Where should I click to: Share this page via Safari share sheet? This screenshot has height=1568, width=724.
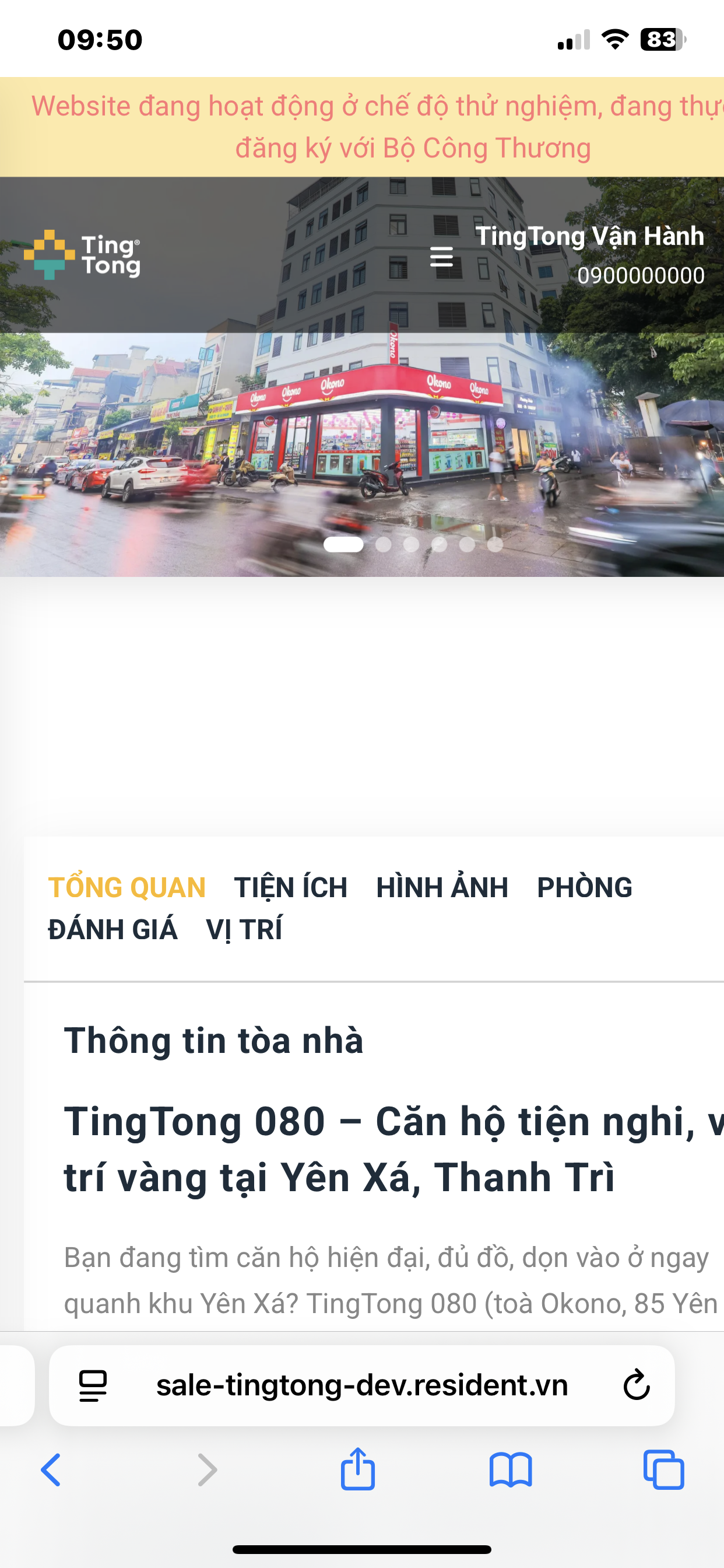pos(358,1470)
